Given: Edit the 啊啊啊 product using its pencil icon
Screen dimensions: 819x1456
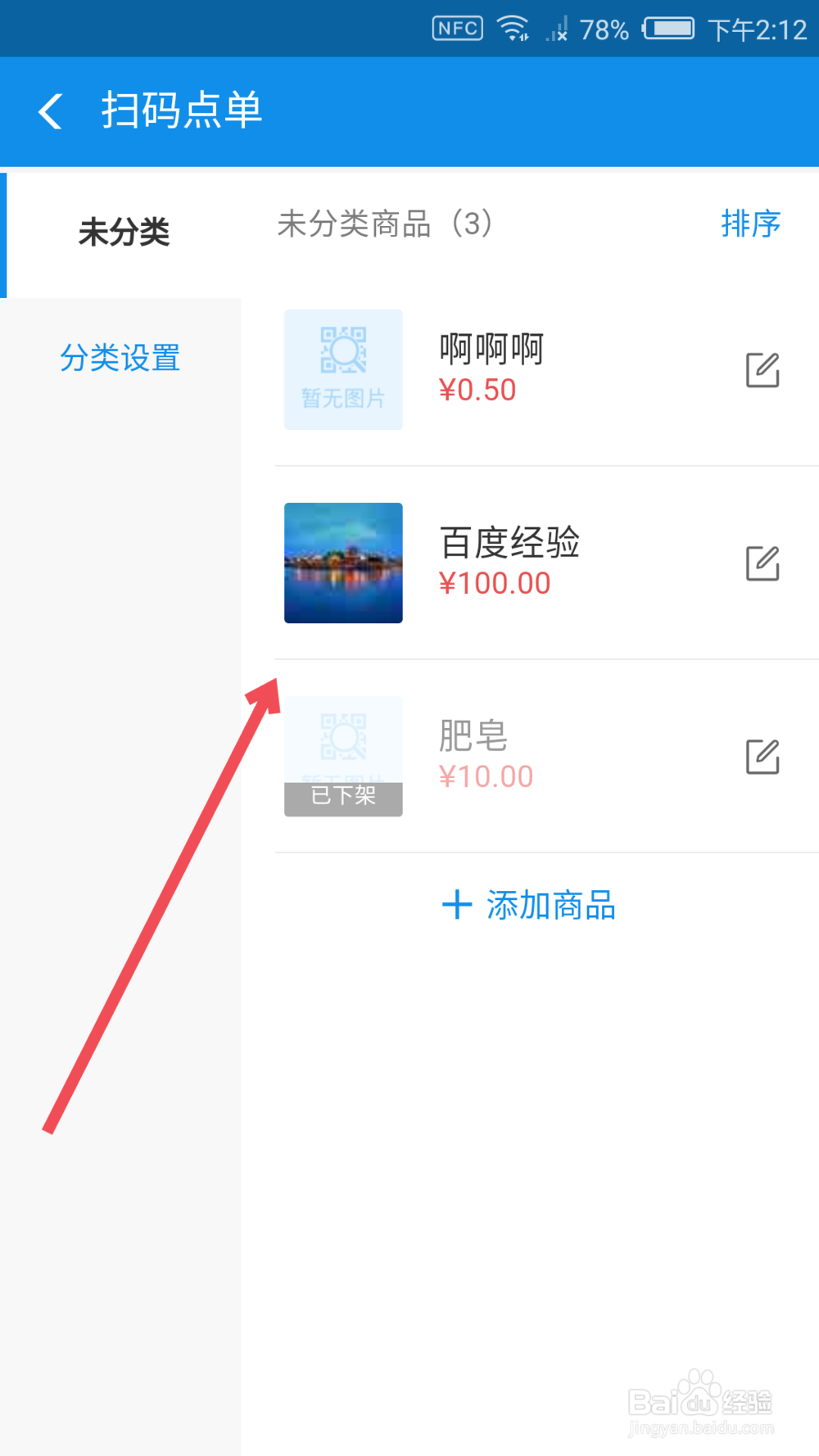Looking at the screenshot, I should click(762, 370).
